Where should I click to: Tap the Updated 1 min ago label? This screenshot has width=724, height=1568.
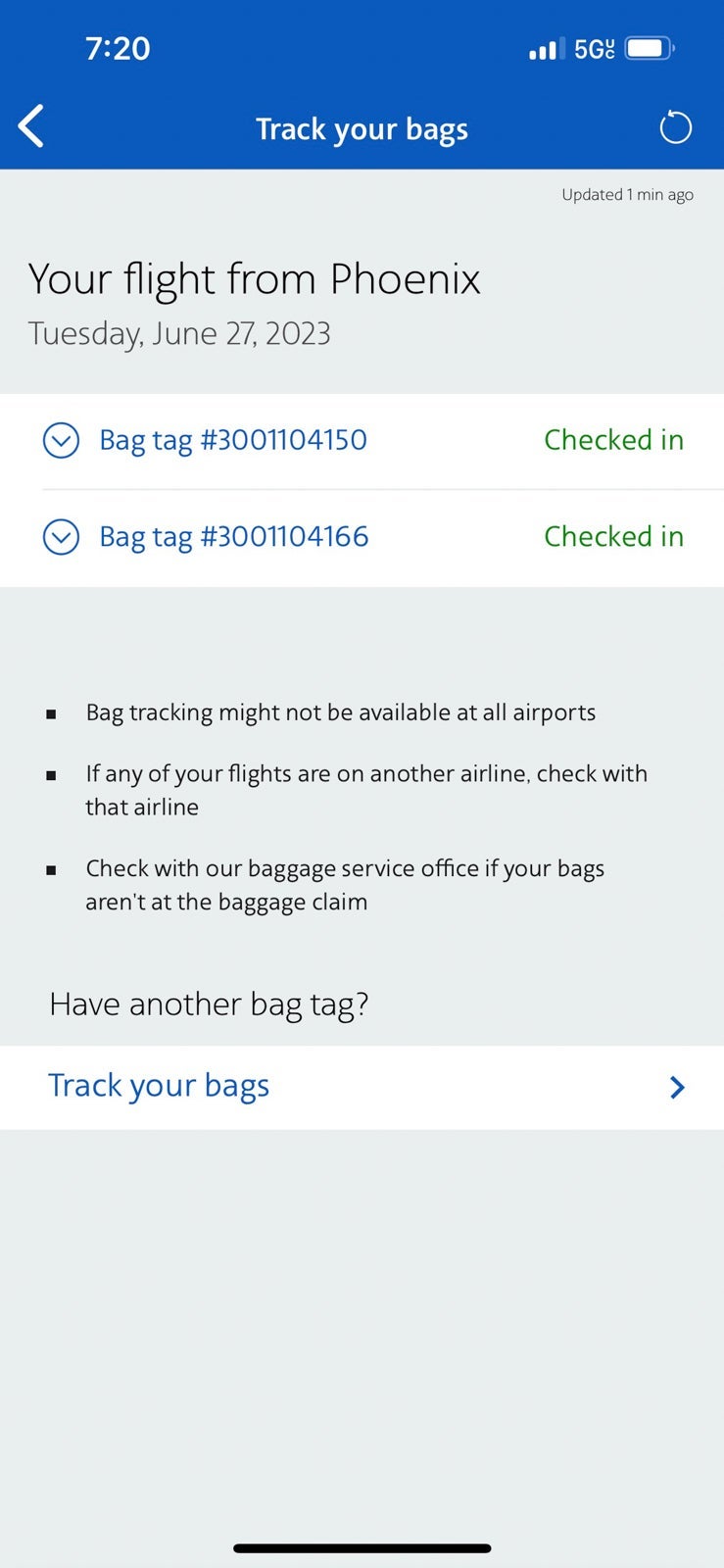[627, 194]
